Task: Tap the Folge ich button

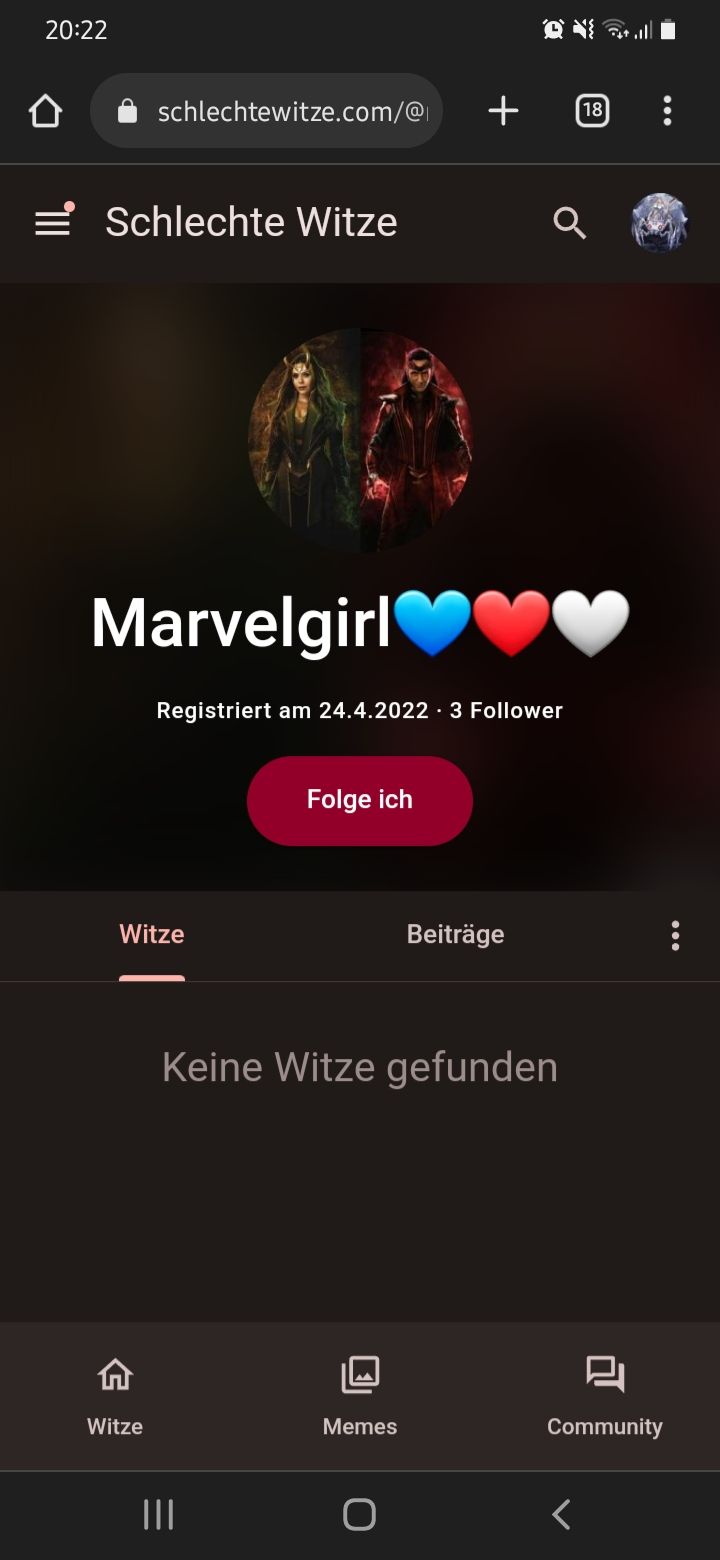Action: pyautogui.click(x=360, y=800)
